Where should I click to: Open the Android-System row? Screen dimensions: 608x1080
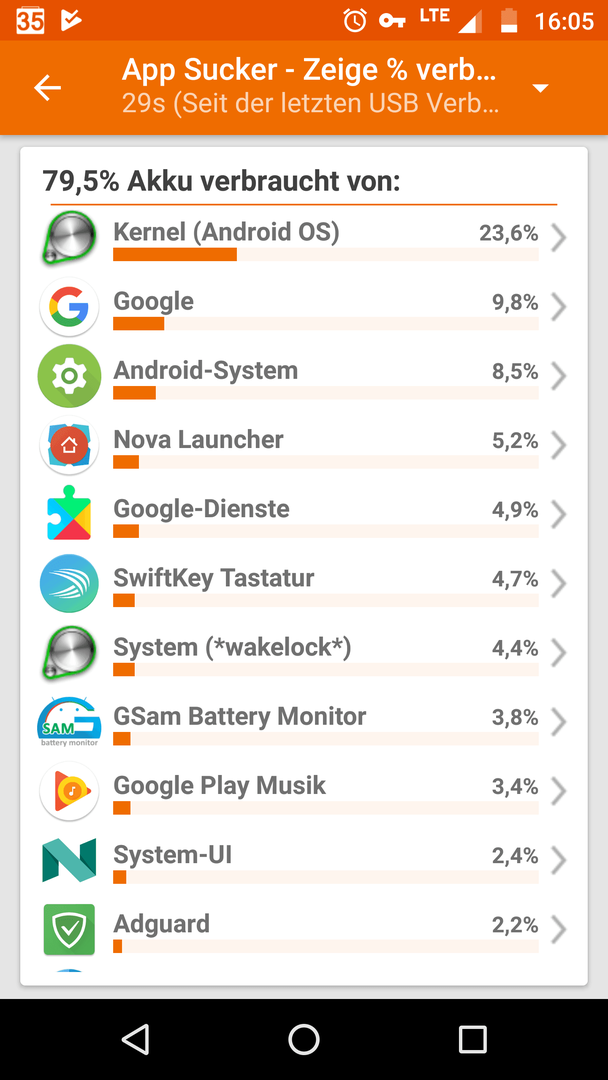click(304, 377)
